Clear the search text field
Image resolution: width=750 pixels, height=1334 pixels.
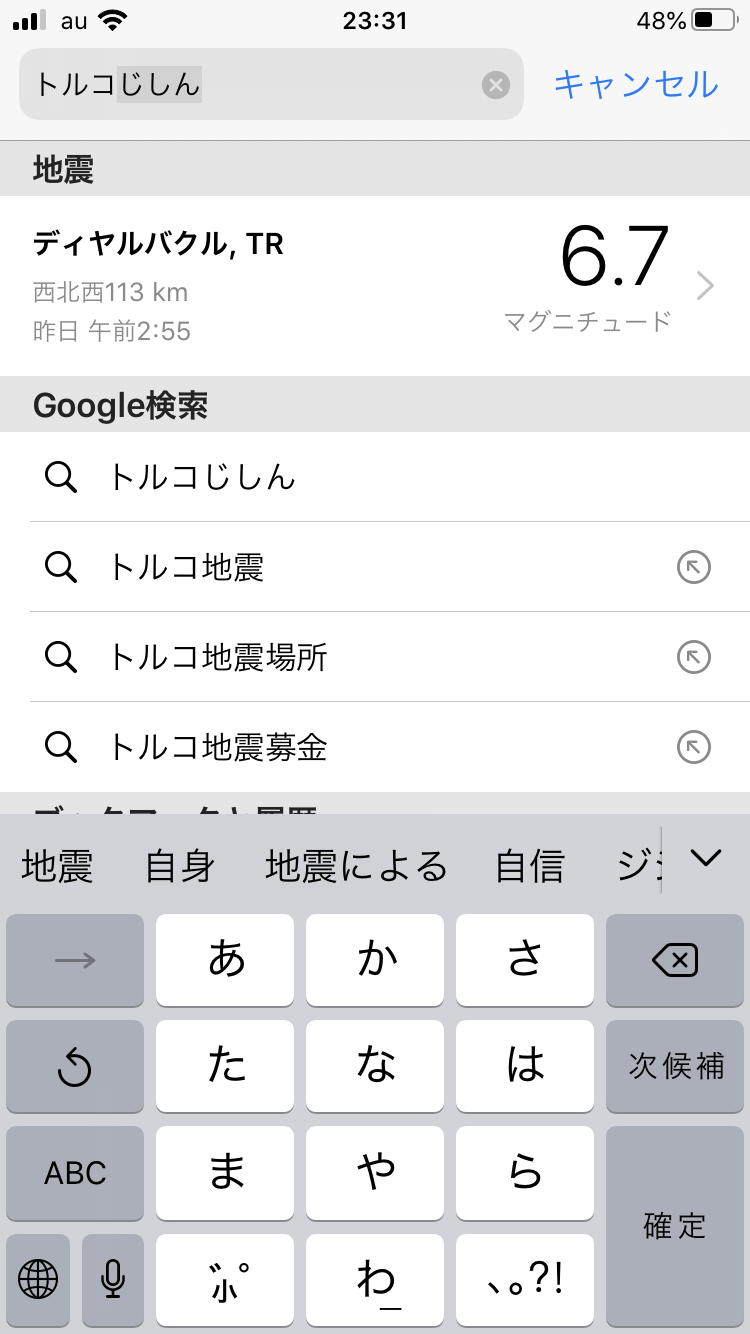496,85
